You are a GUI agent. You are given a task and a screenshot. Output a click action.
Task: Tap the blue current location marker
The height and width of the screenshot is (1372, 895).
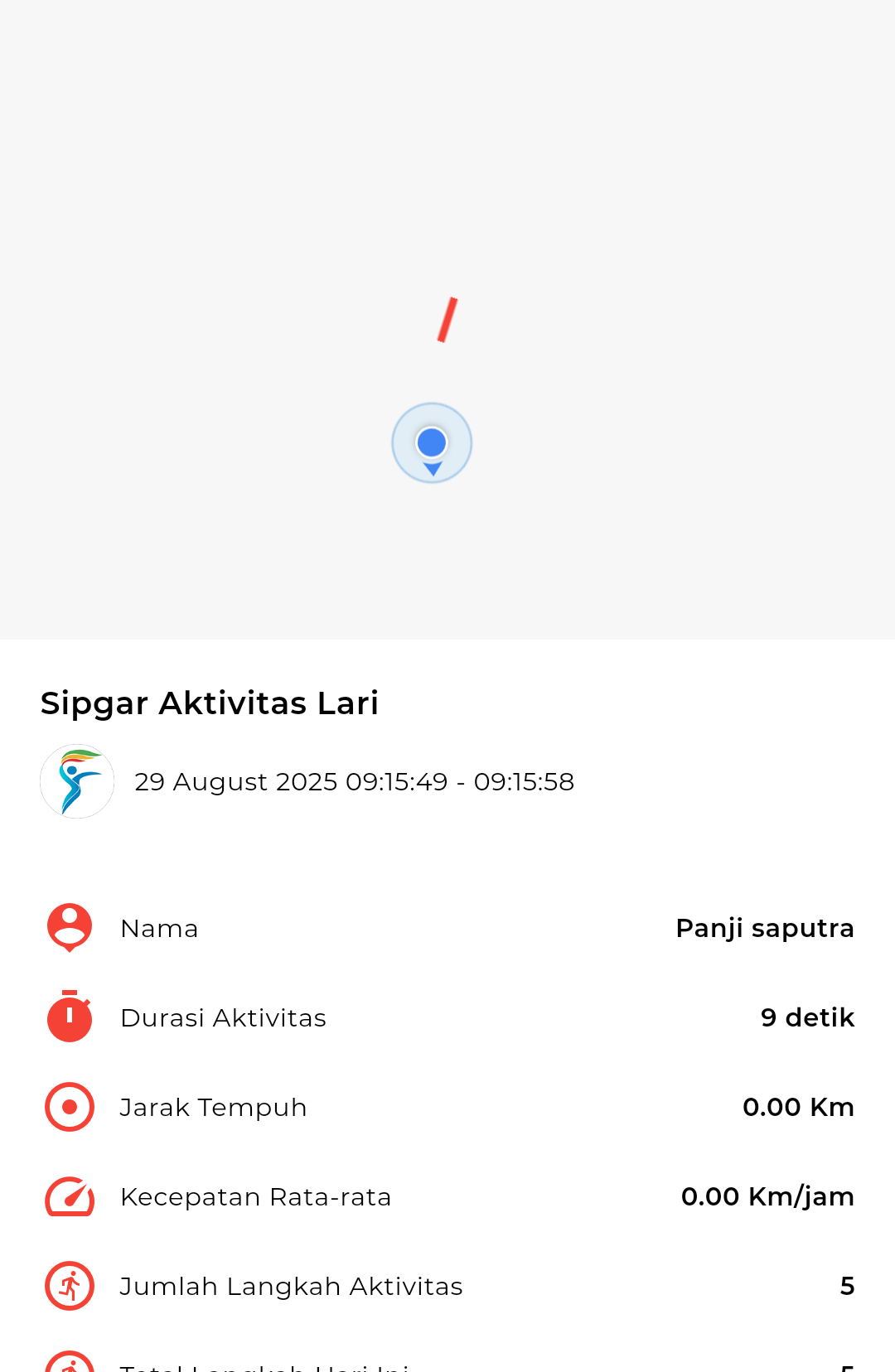click(432, 443)
